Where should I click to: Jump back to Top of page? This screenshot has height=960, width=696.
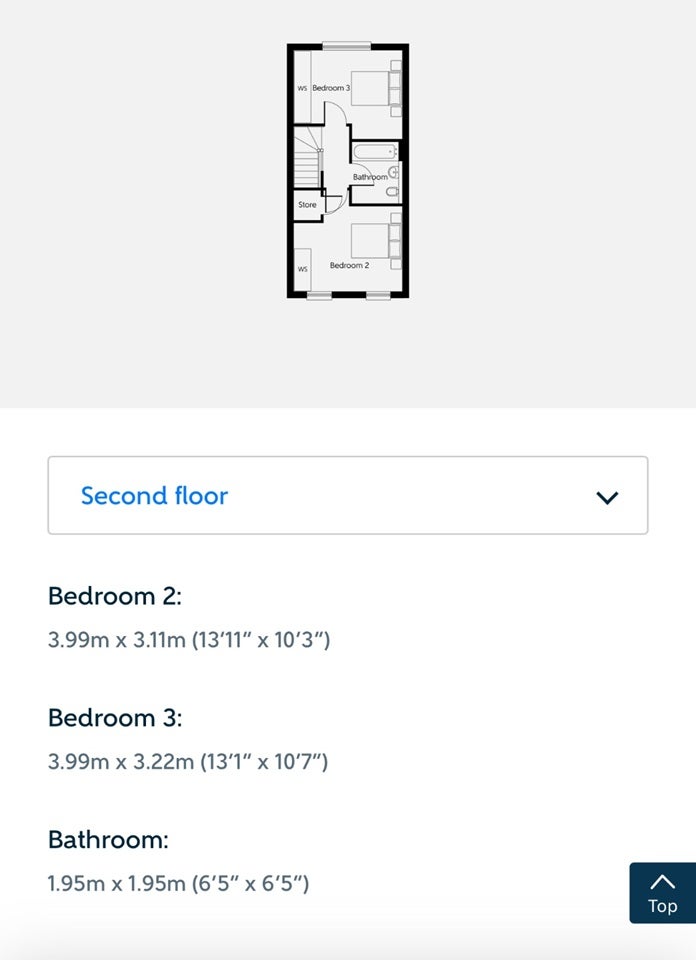coord(662,893)
